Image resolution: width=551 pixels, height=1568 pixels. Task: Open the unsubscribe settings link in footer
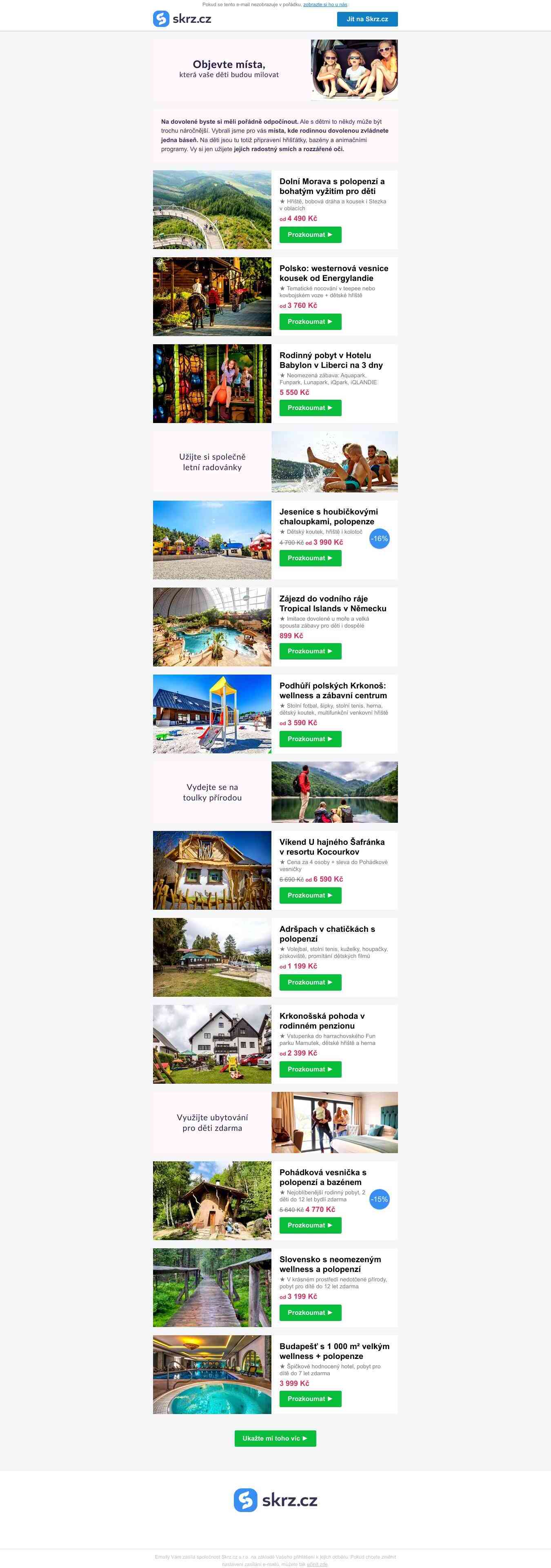coord(317,1564)
